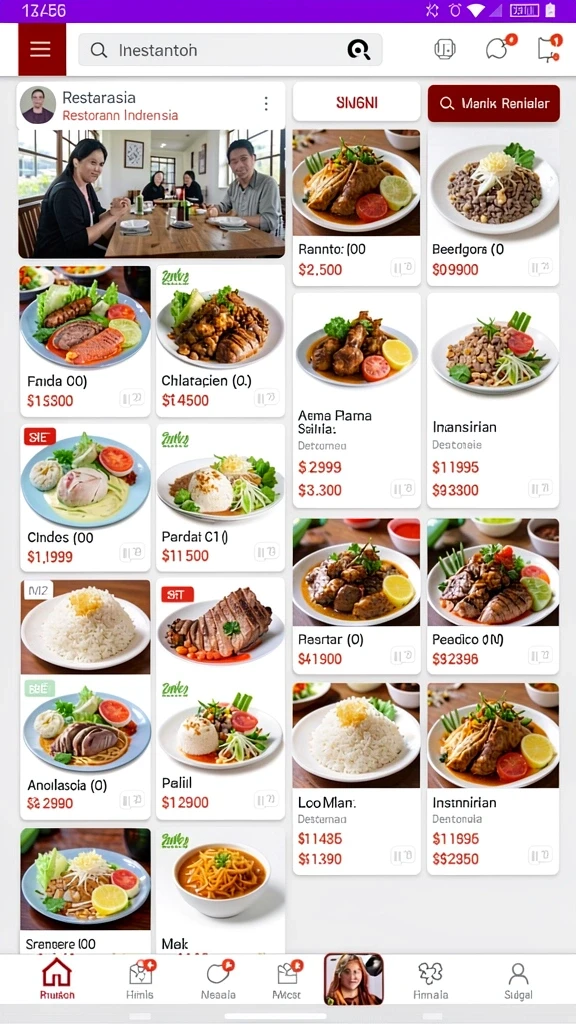The width and height of the screenshot is (576, 1024).
Task: Open the Fnida dish card
Action: tap(85, 341)
